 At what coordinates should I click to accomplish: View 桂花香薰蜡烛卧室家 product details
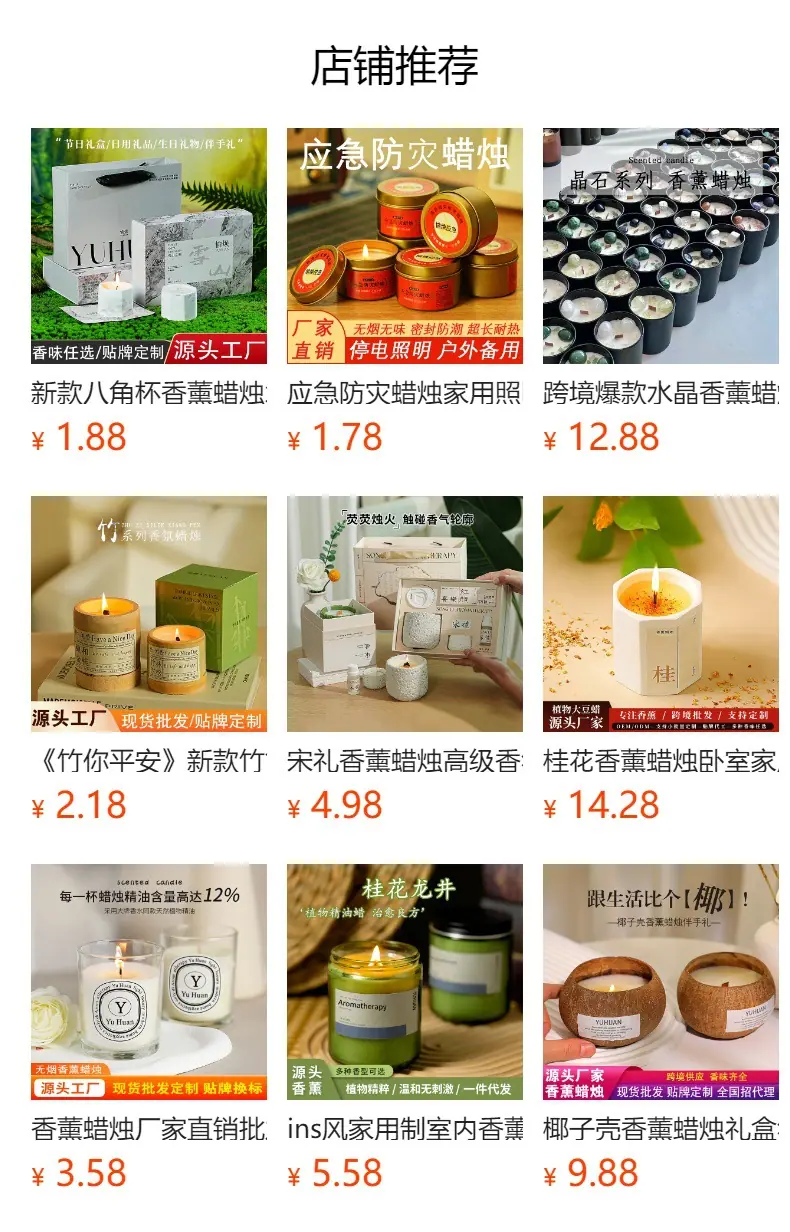coord(661,659)
